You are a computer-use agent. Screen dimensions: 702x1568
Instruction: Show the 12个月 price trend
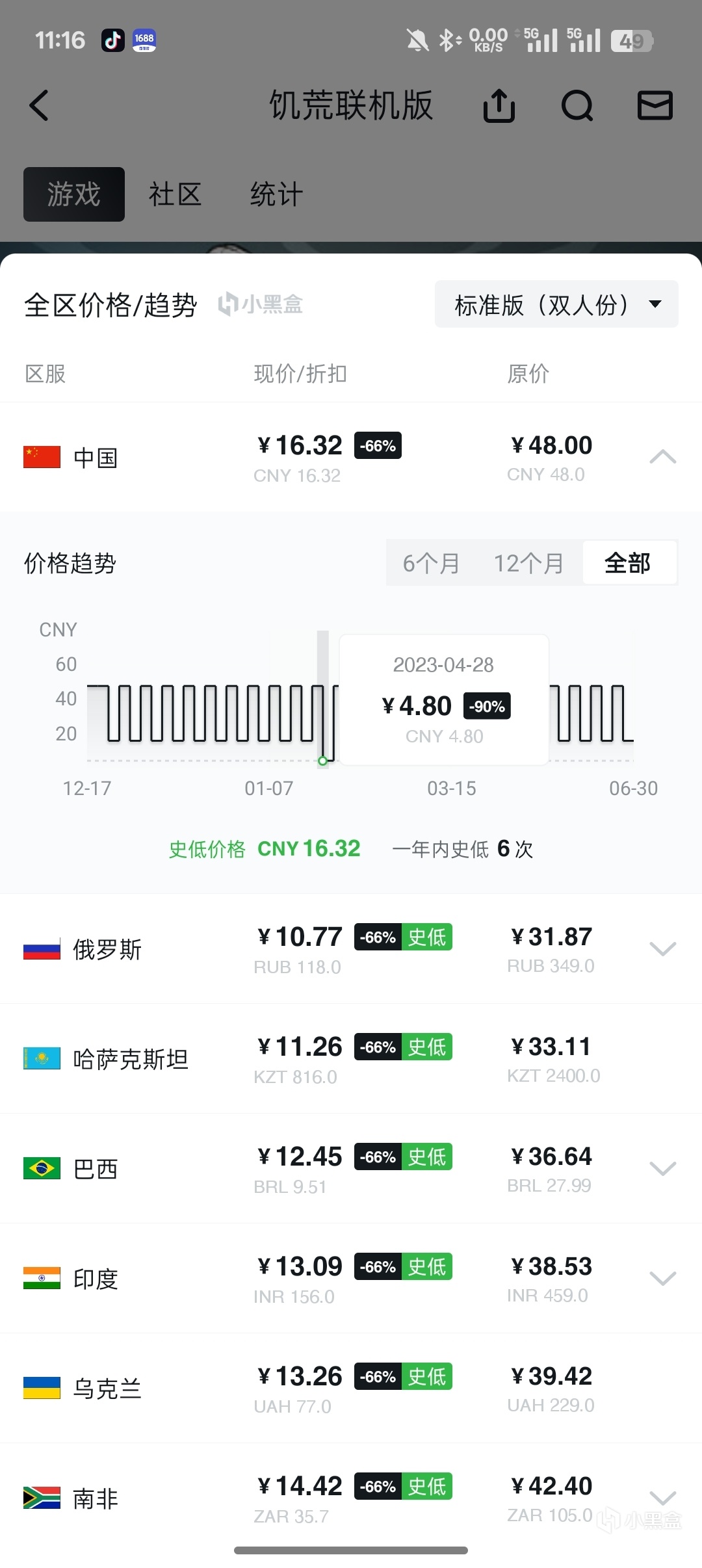tap(529, 563)
